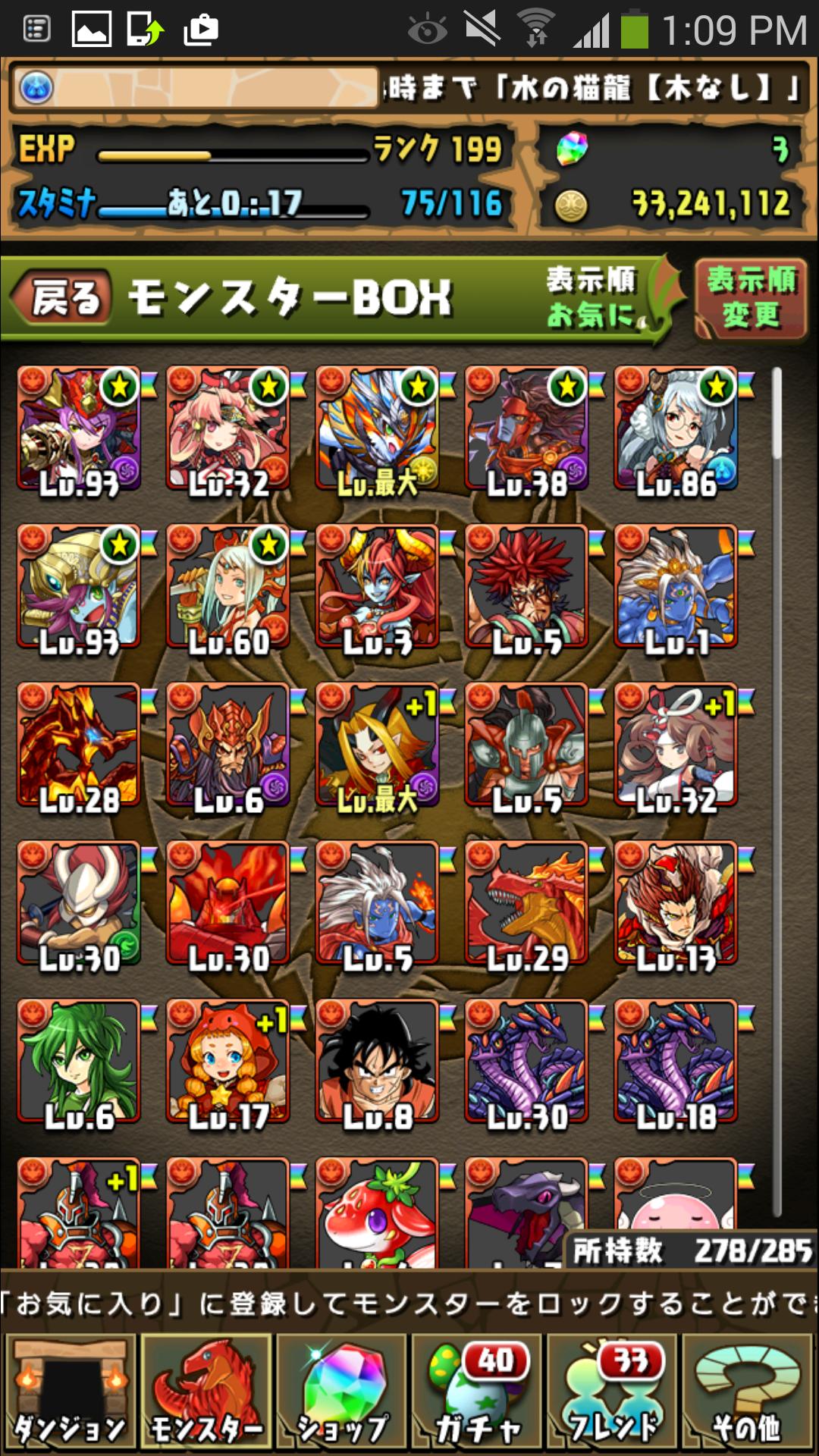
Task: Open the その他 tab
Action: (748, 1393)
